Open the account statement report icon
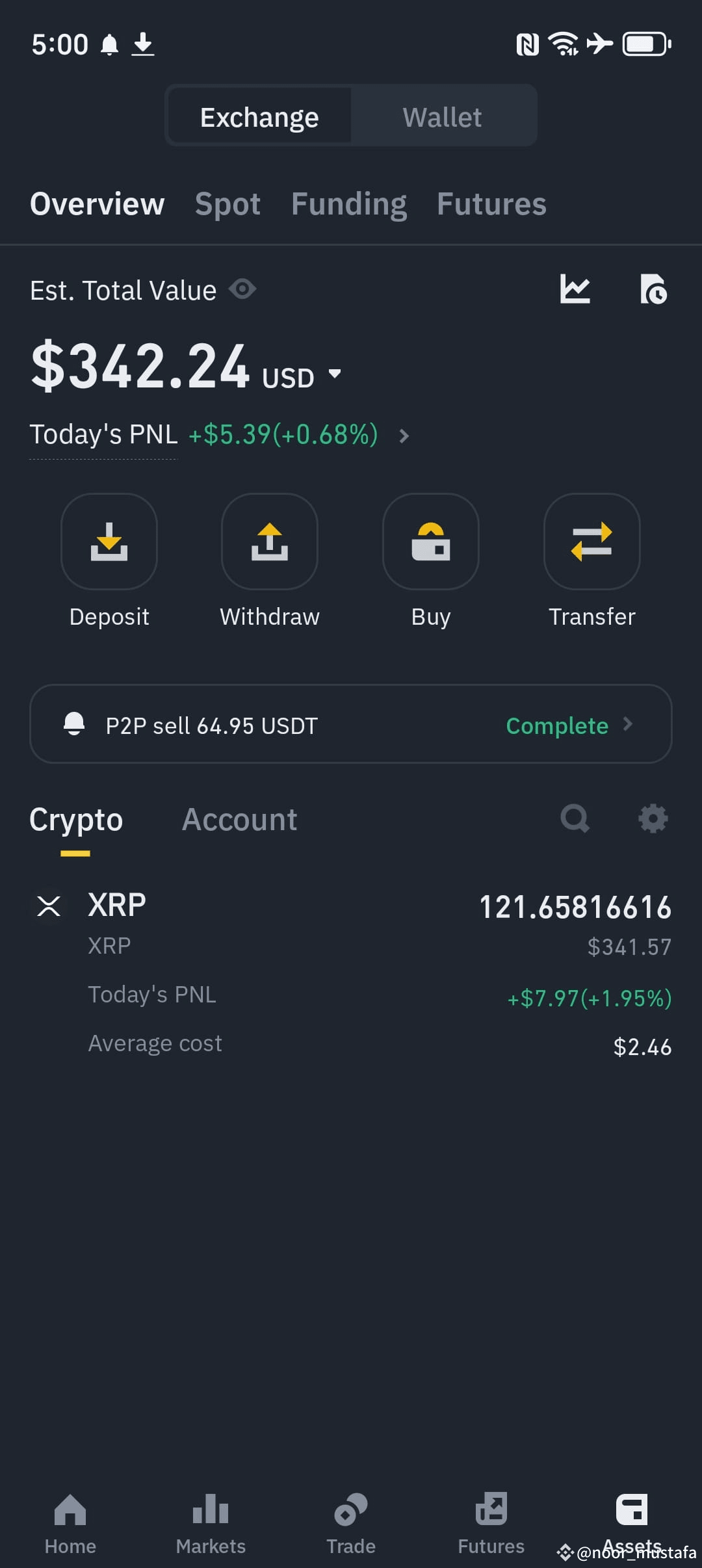 [x=652, y=290]
